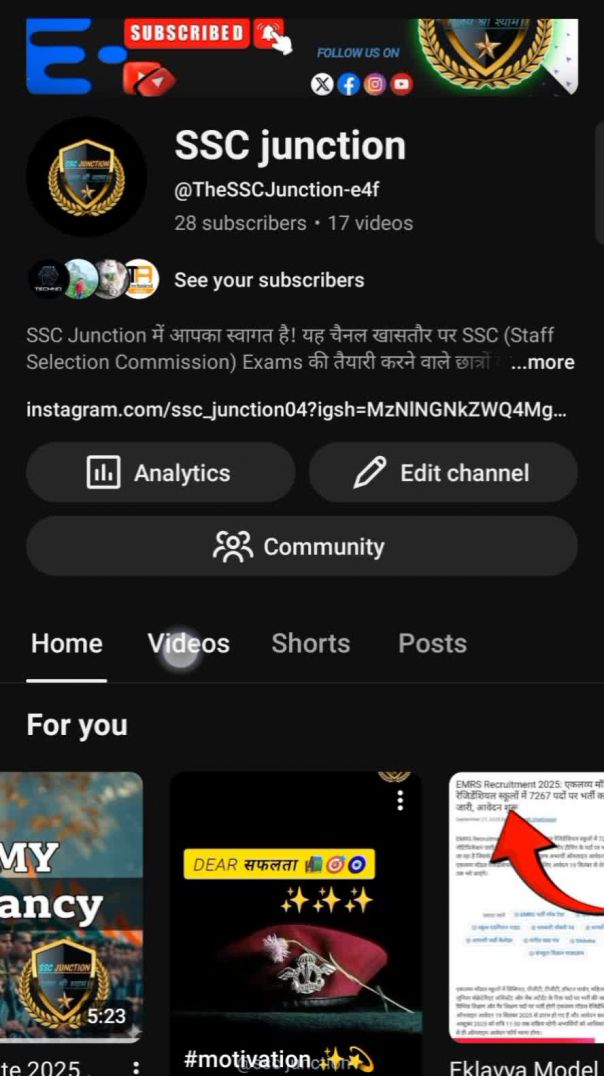Open the 5:23 video thumbnail
The width and height of the screenshot is (604, 1076).
coord(71,905)
